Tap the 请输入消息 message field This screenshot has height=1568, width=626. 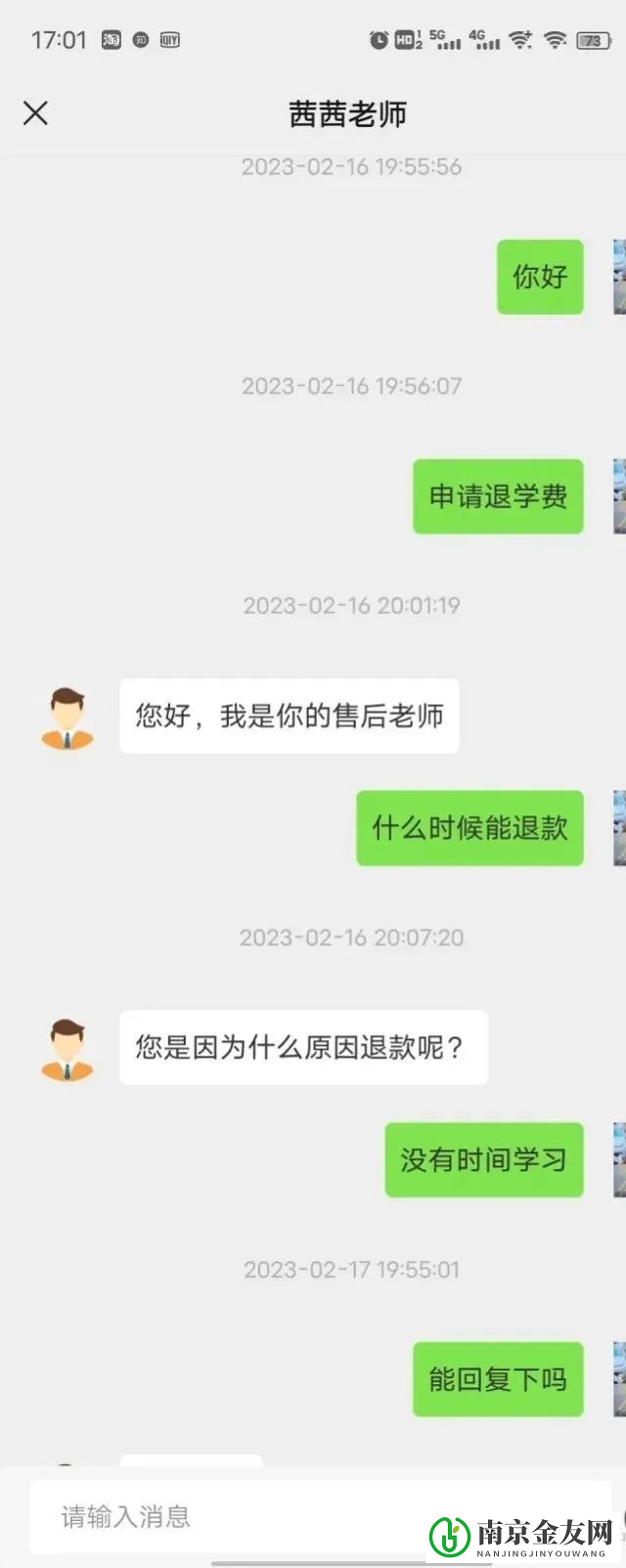[x=225, y=1516]
